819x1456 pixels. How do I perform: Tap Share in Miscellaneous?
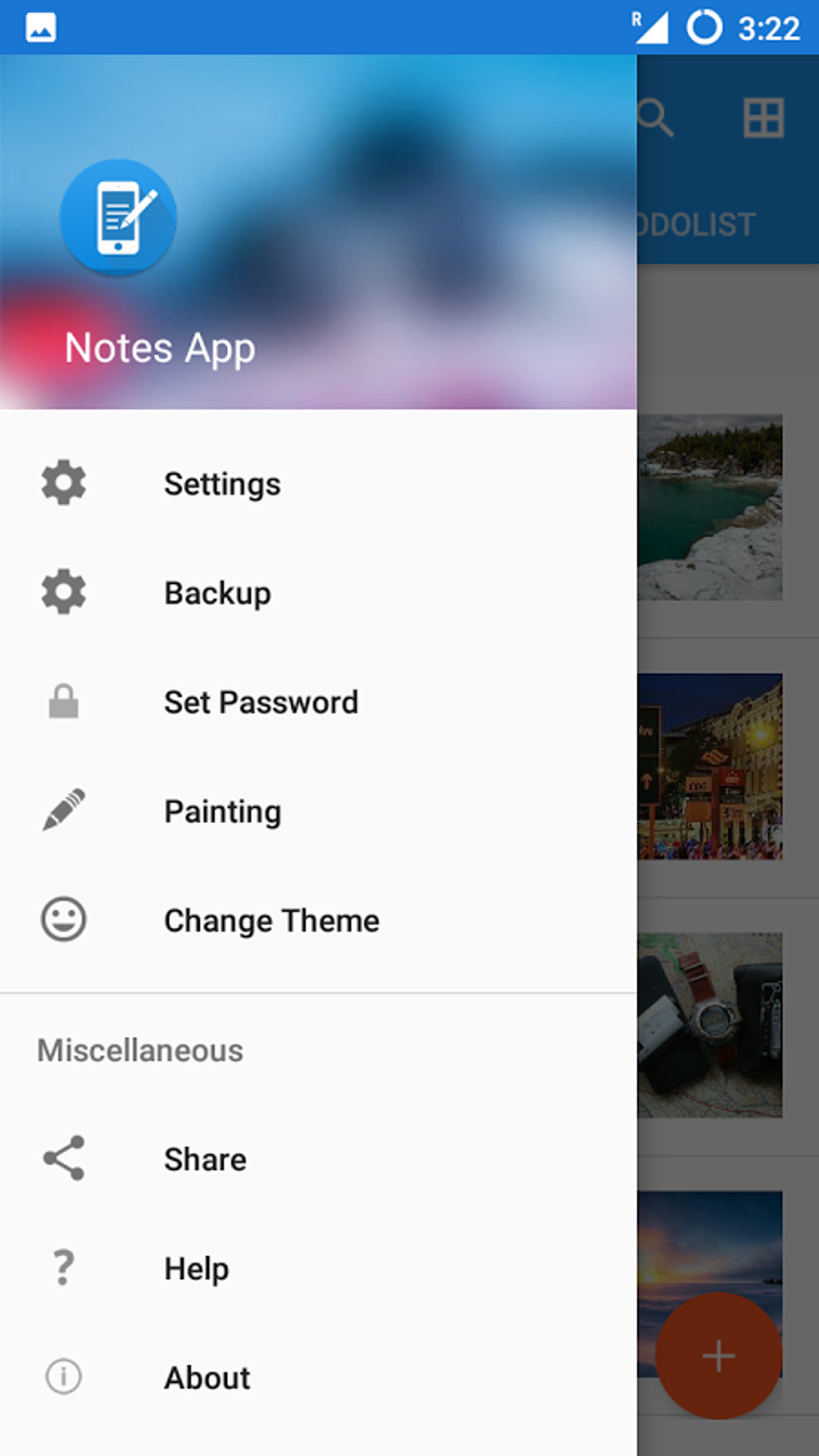[x=318, y=1159]
